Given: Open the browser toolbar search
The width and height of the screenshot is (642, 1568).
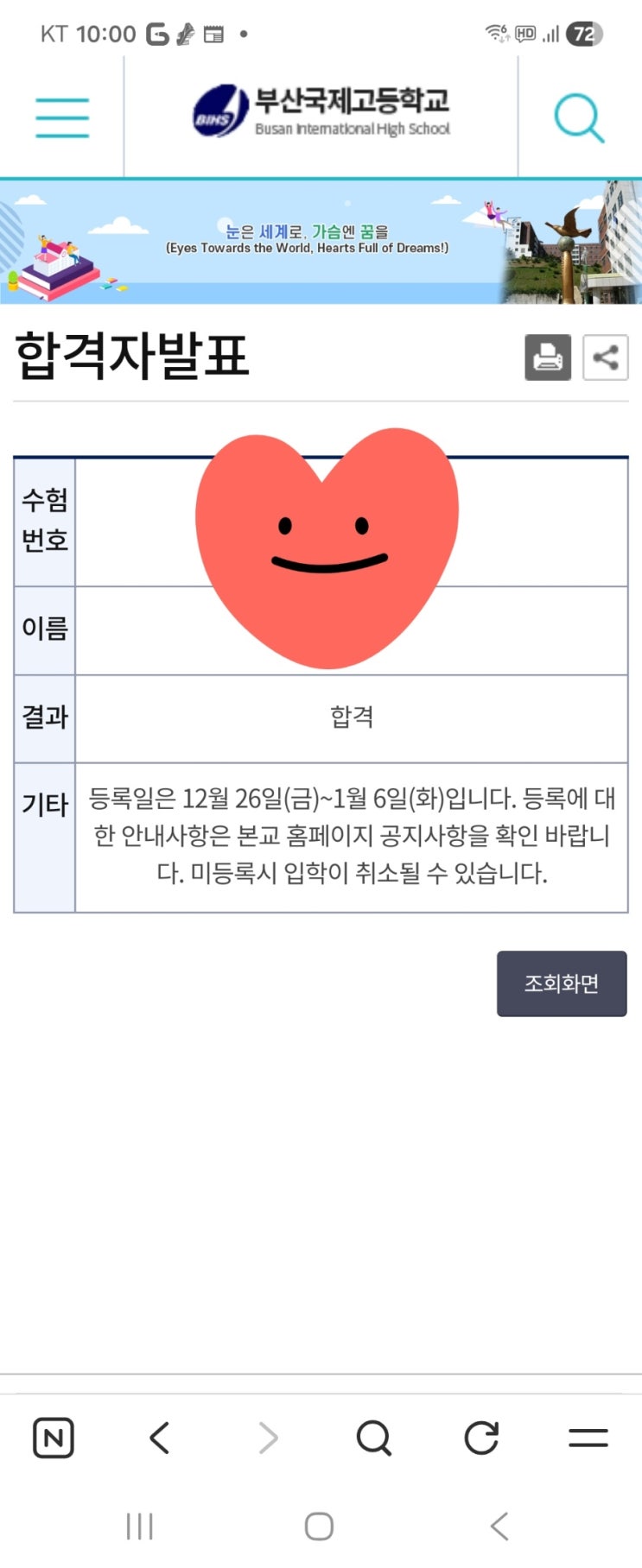Looking at the screenshot, I should click(x=373, y=1438).
